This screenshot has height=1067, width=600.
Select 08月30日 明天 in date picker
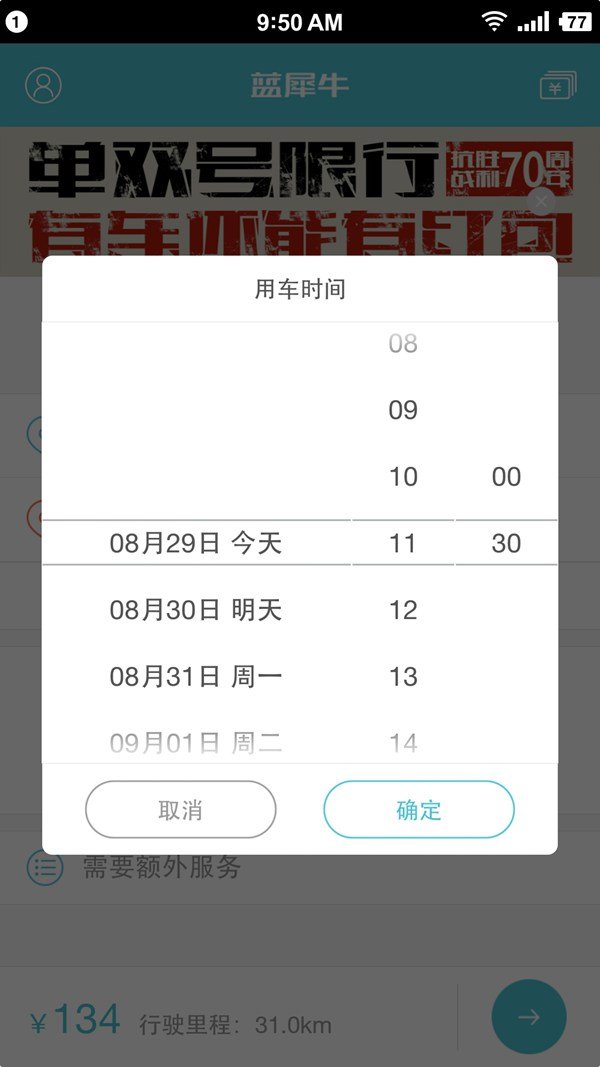point(196,610)
